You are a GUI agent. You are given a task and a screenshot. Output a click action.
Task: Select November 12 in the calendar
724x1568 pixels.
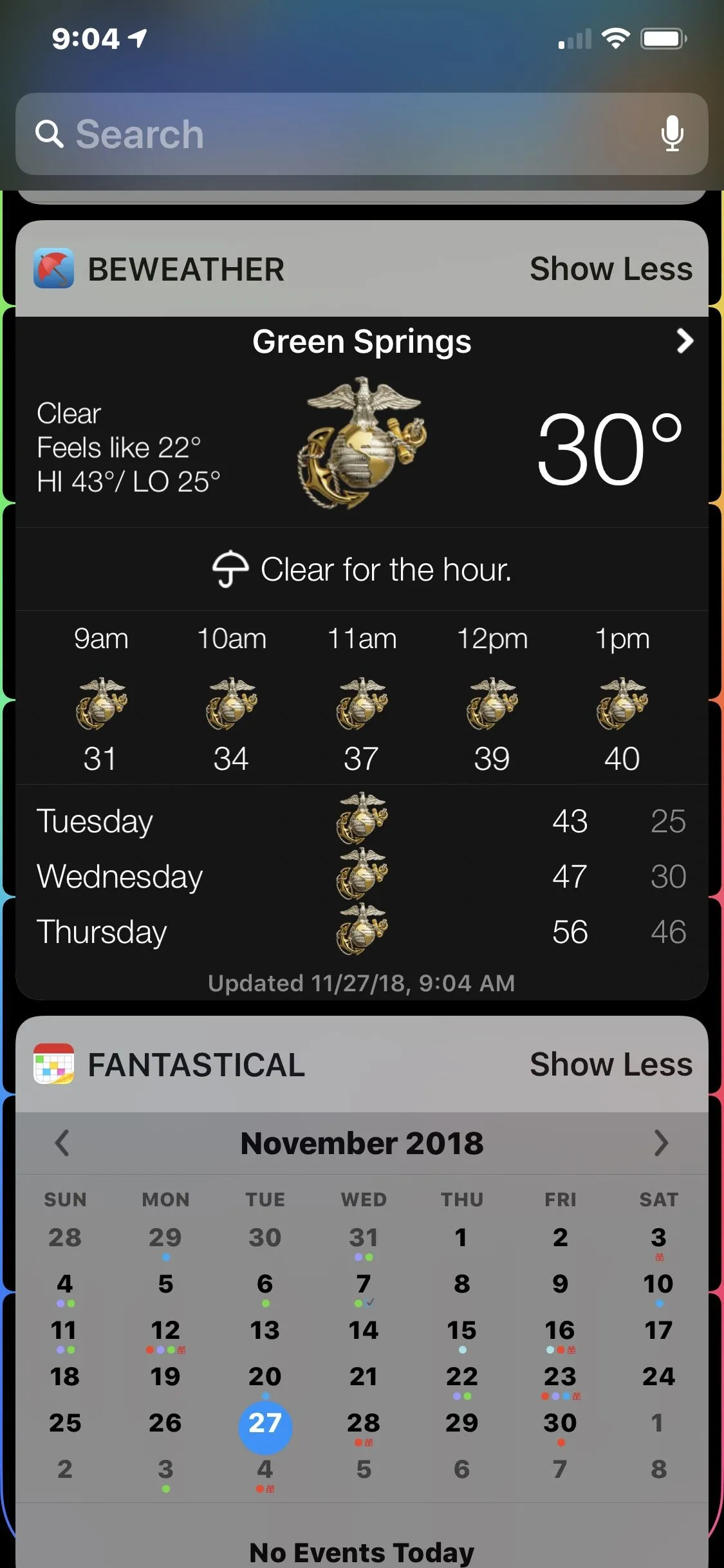tap(165, 1330)
